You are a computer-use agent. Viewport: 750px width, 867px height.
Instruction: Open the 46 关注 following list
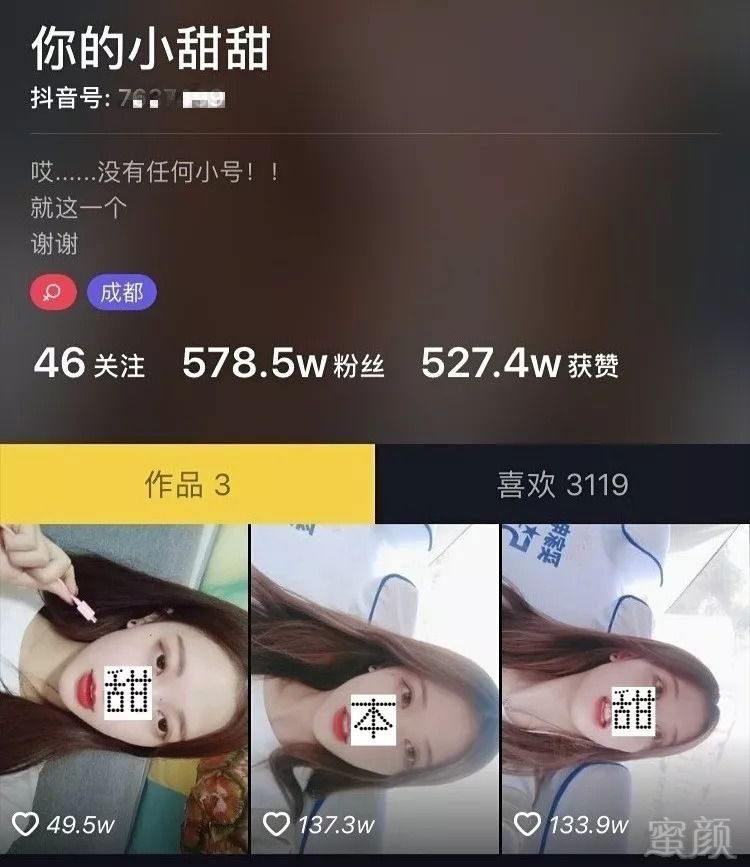[89, 364]
